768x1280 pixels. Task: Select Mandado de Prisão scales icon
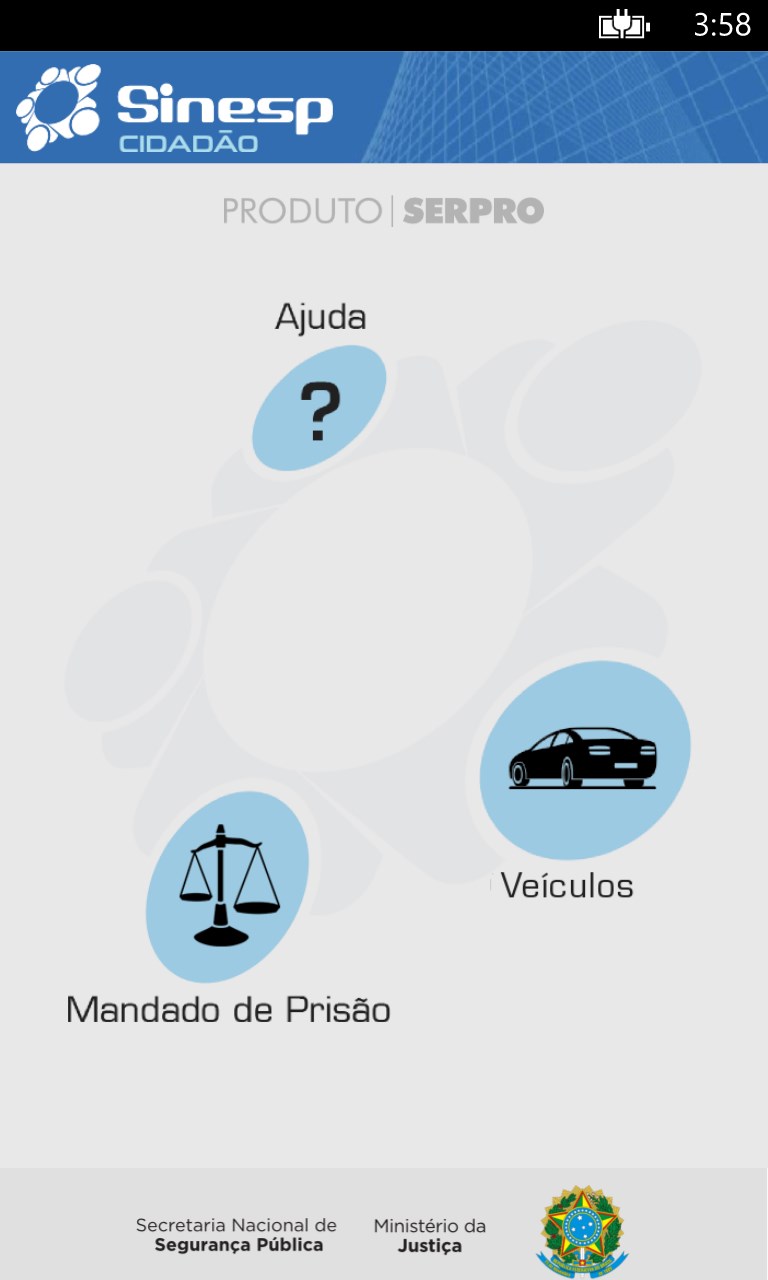tap(227, 886)
